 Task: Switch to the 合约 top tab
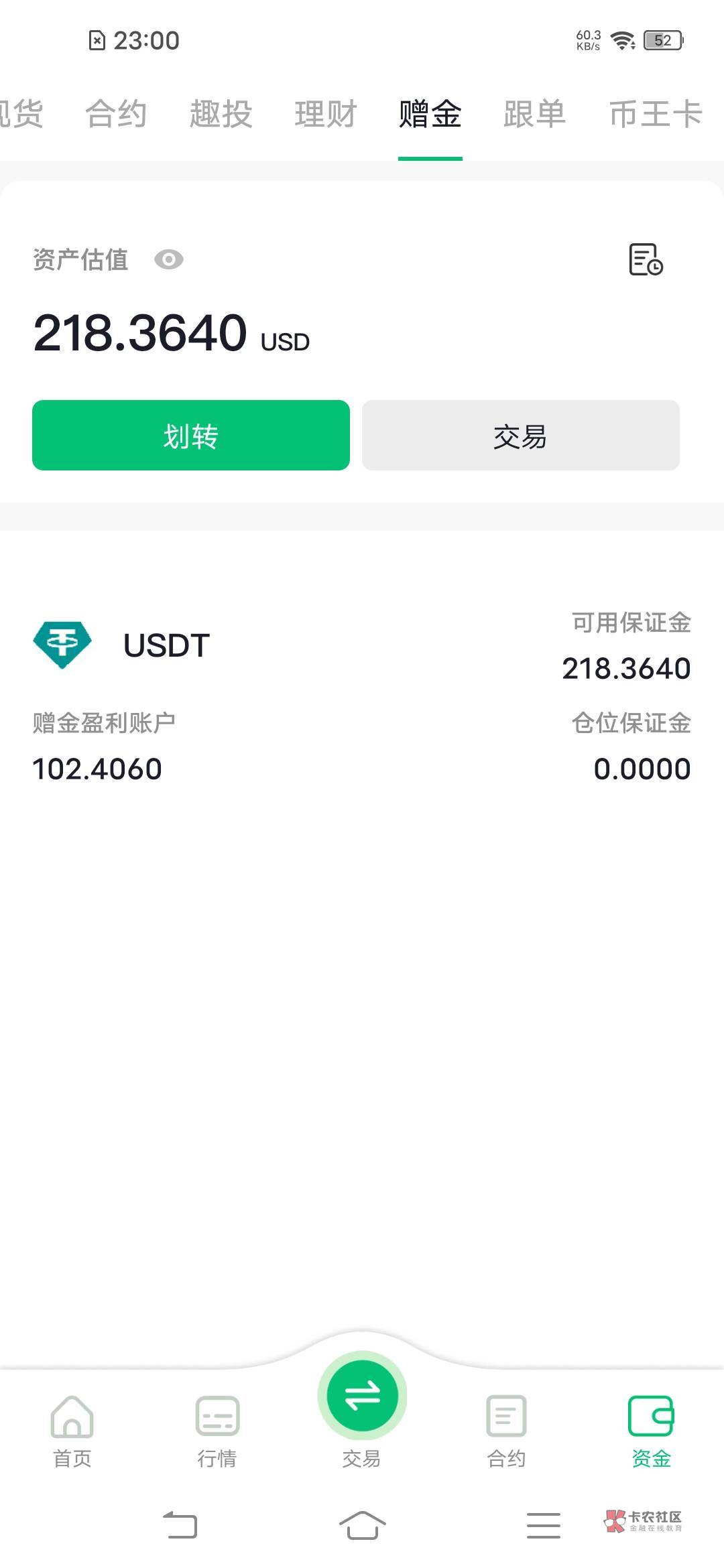[116, 114]
